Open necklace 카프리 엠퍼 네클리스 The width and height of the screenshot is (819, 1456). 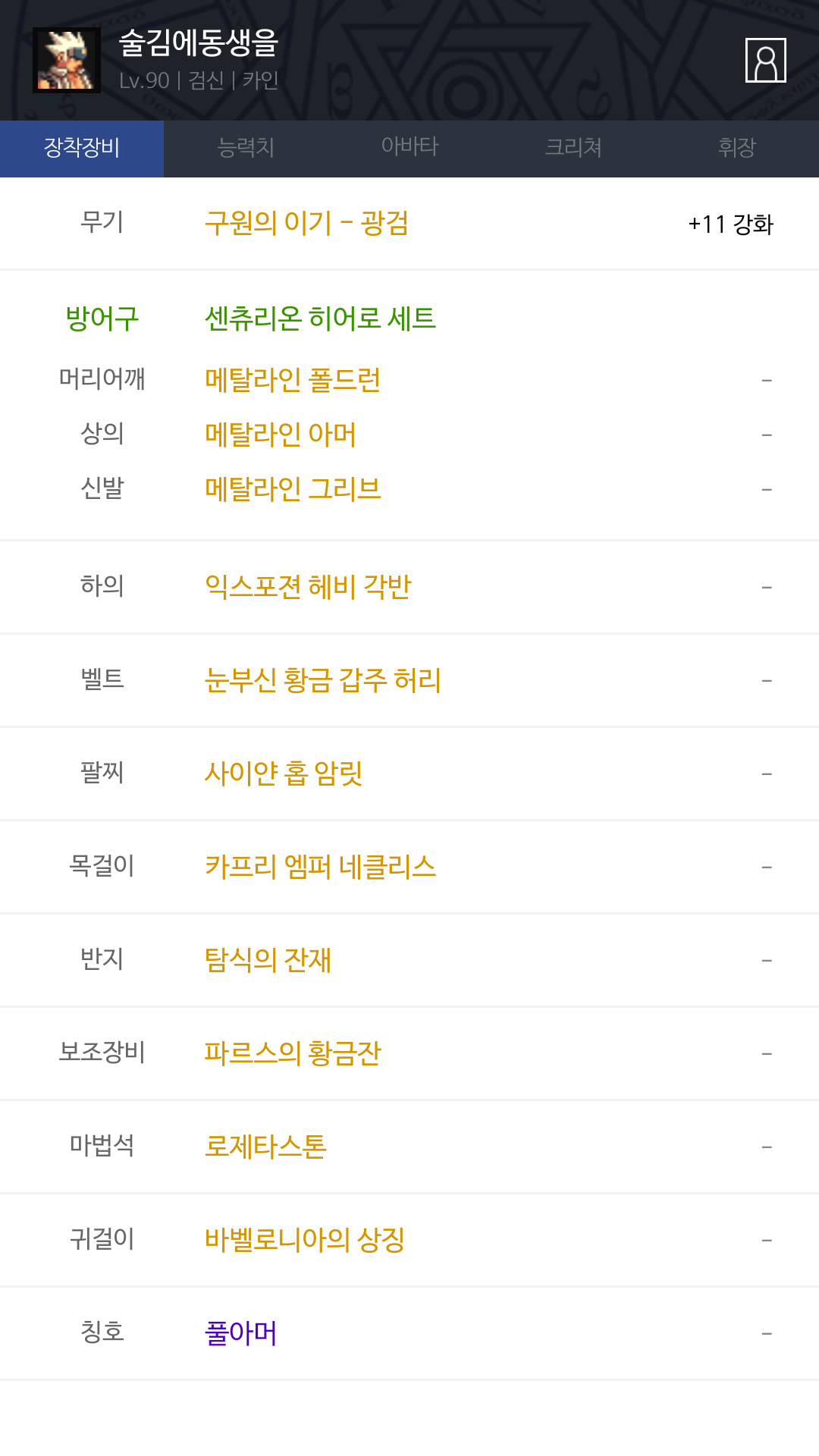[x=320, y=867]
